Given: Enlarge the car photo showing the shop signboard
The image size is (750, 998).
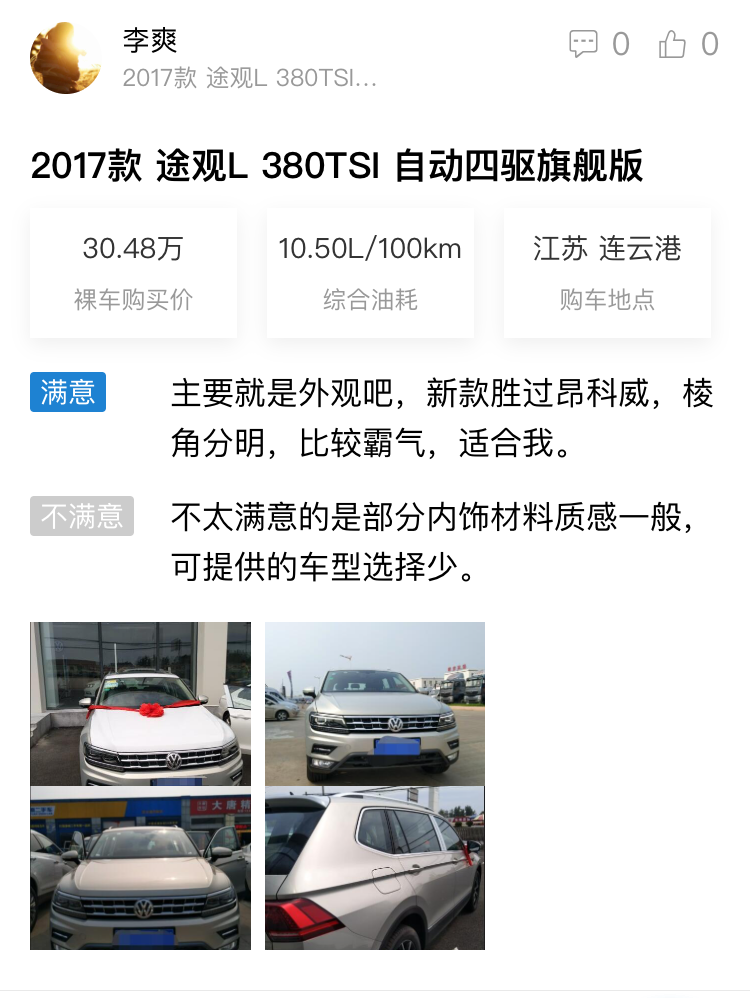Looking at the screenshot, I should (140, 868).
